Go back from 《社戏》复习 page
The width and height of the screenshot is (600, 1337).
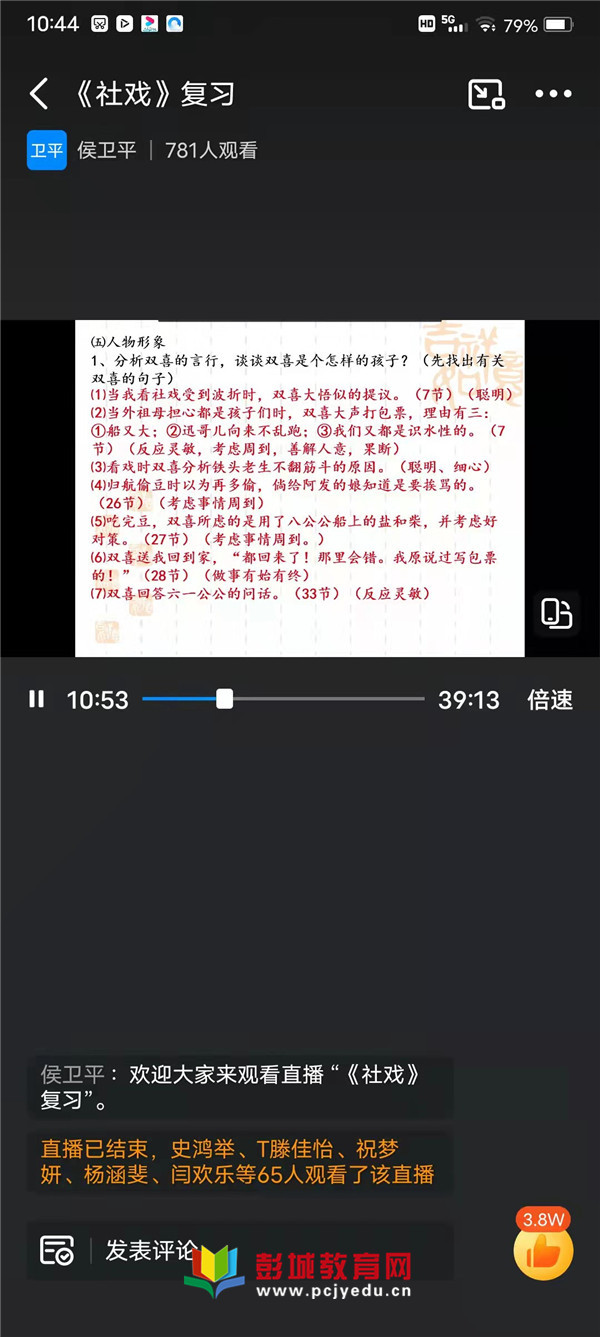(x=39, y=95)
